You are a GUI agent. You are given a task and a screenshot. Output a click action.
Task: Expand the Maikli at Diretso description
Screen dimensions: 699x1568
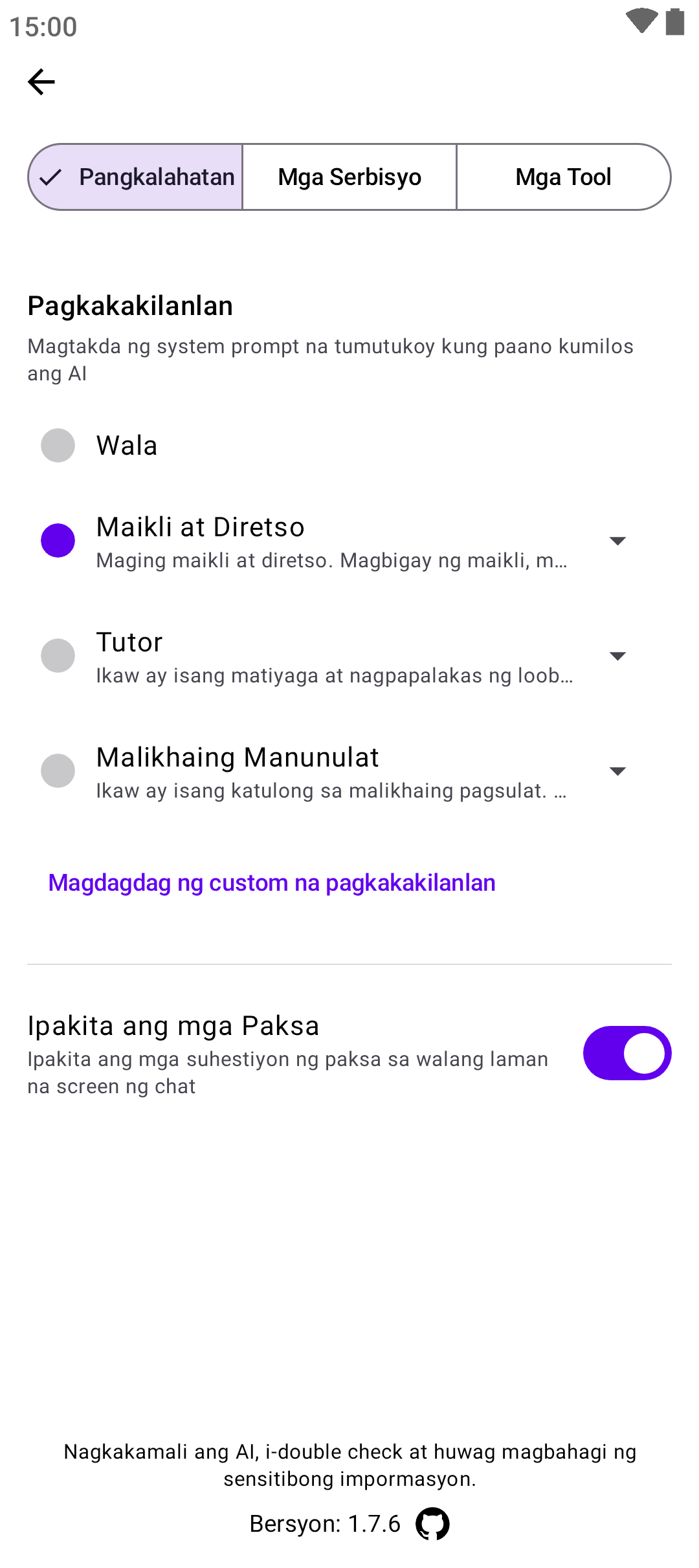pos(617,541)
